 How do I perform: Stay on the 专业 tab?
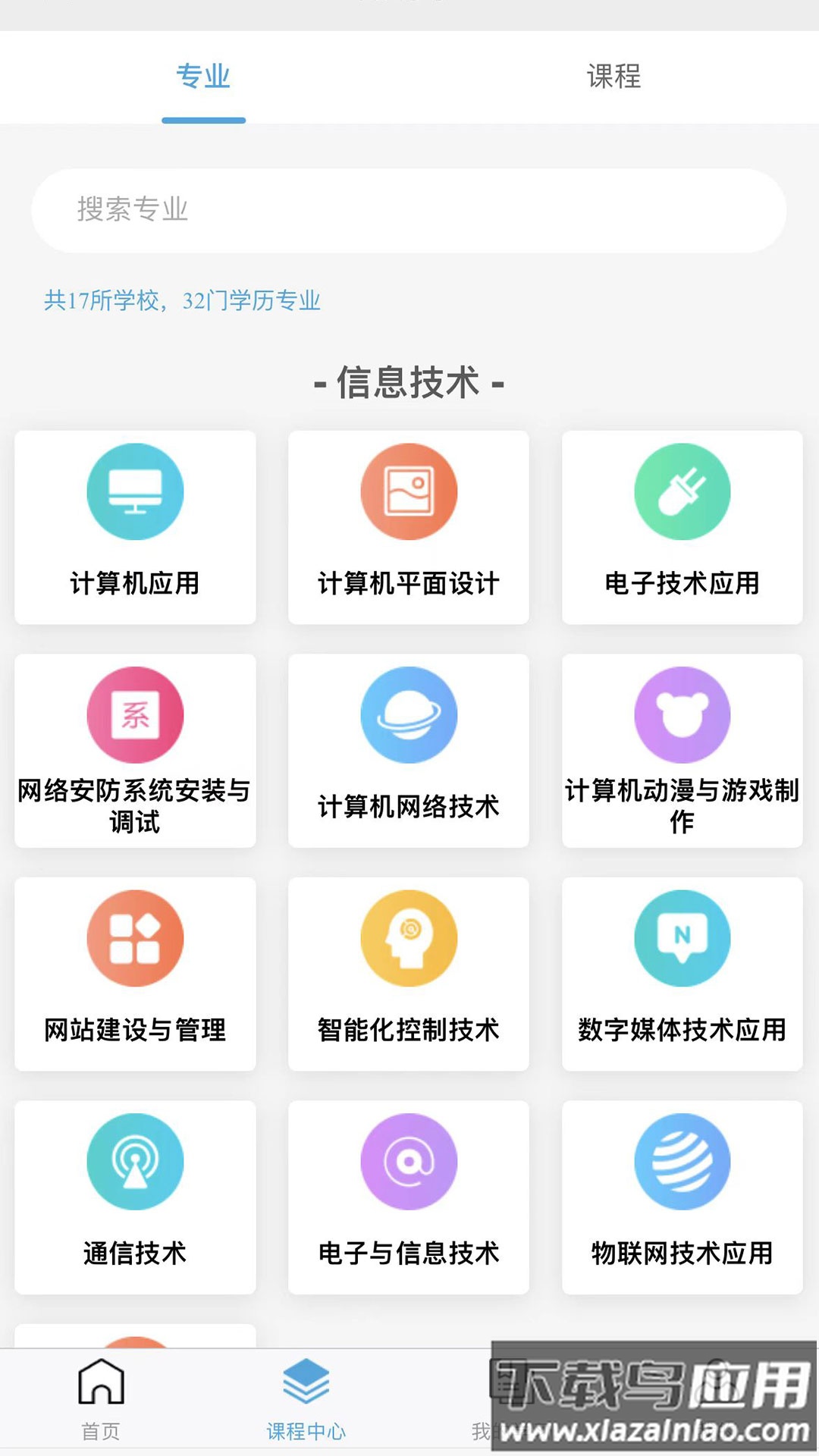click(x=205, y=76)
